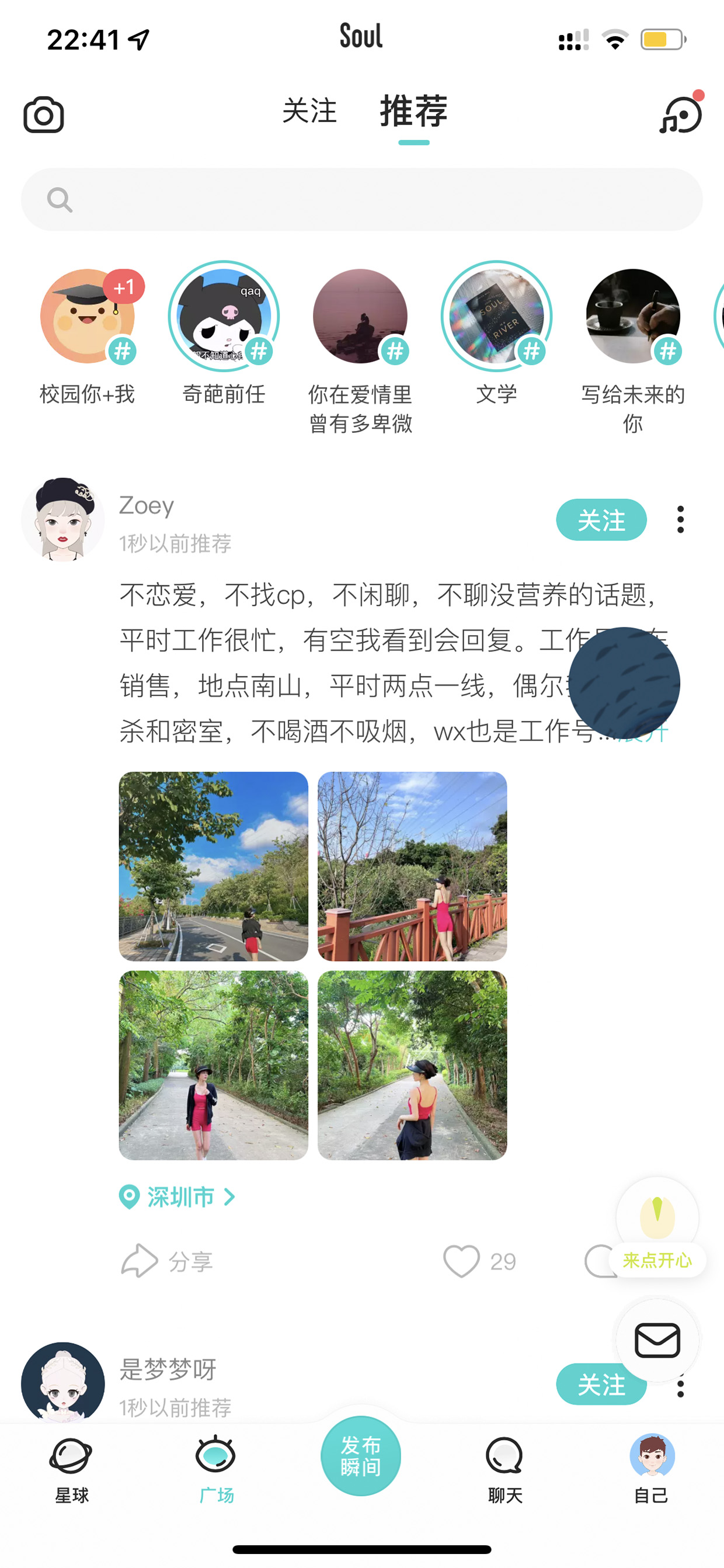Tap the search box

pos(362,200)
